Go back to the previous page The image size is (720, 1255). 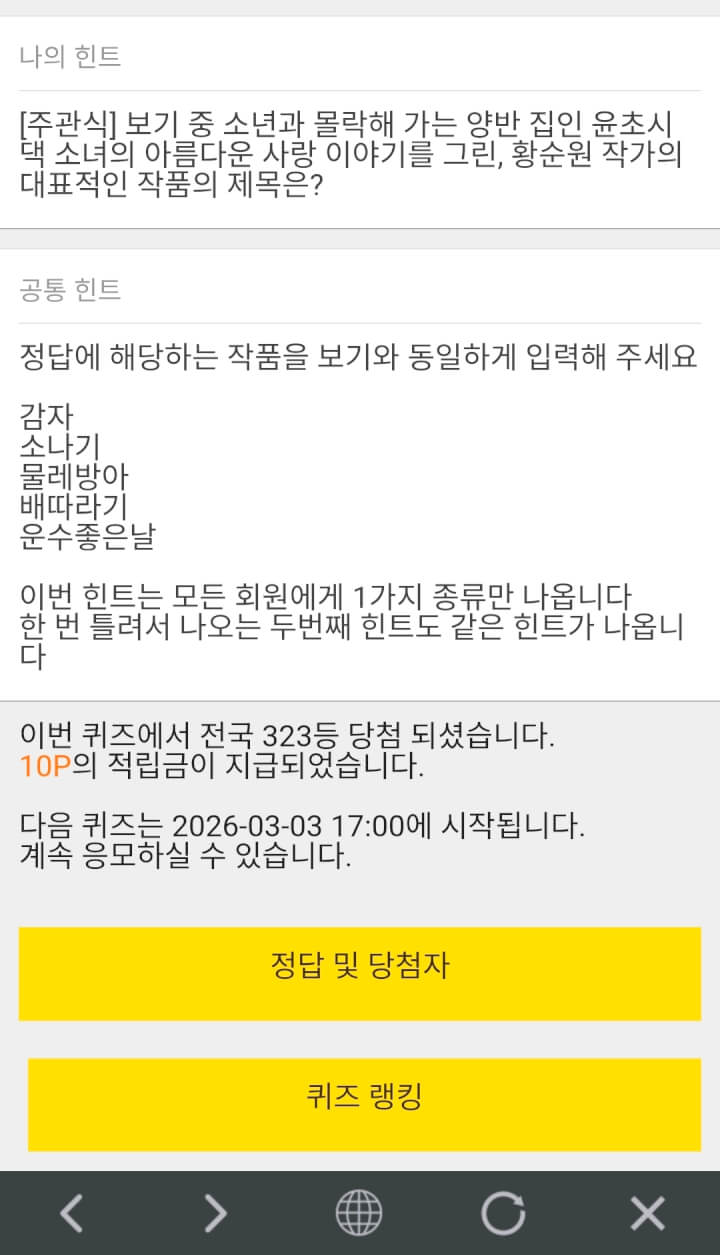[71, 1213]
